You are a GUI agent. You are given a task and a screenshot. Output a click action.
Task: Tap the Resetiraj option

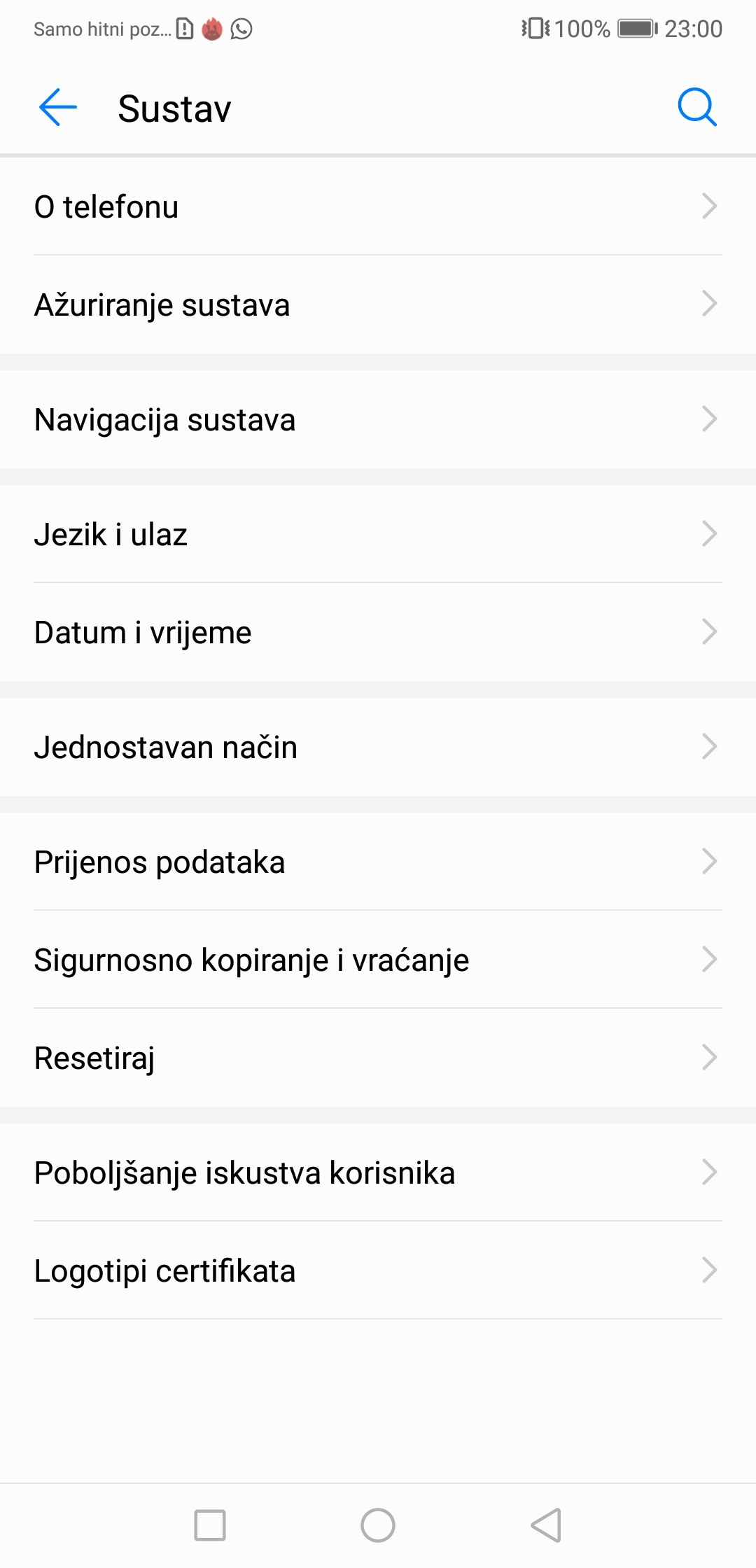378,1058
